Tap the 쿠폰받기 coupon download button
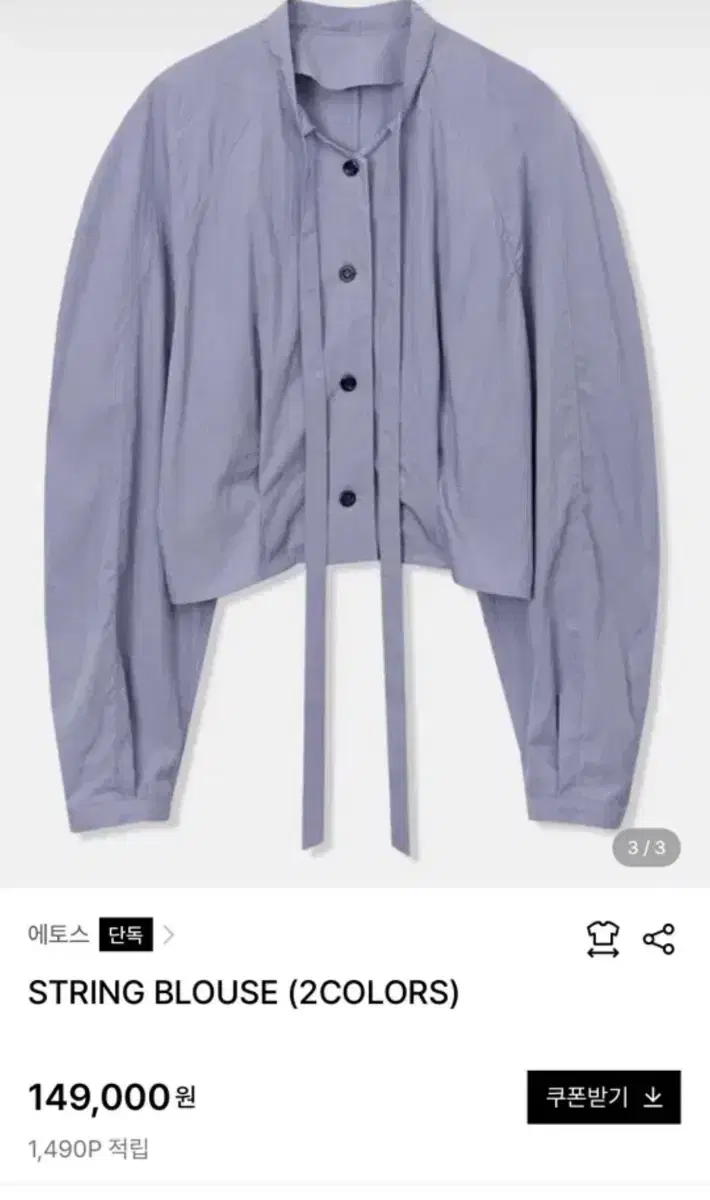This screenshot has width=710, height=1200. coord(604,1097)
